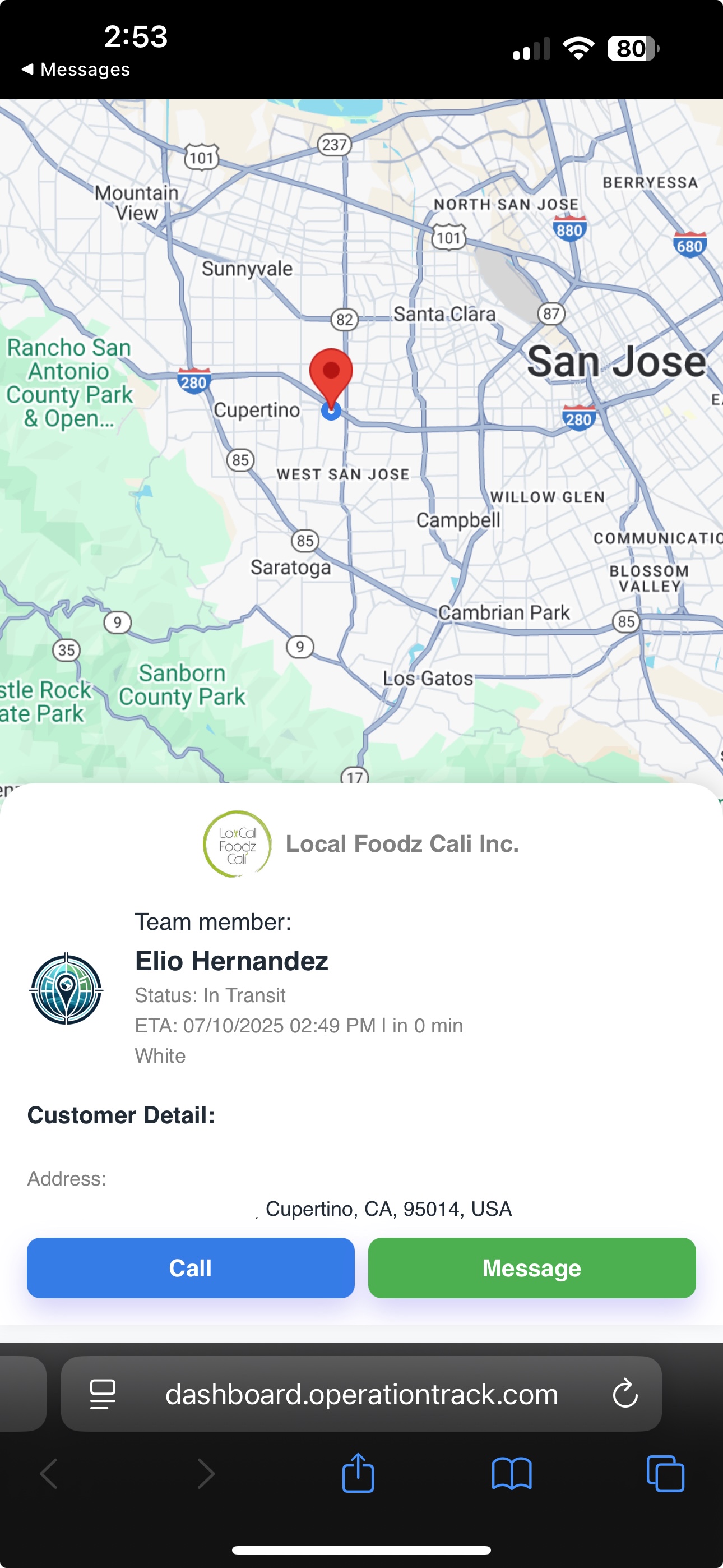Call the delivery team member
This screenshot has height=1568, width=723.
191,1268
